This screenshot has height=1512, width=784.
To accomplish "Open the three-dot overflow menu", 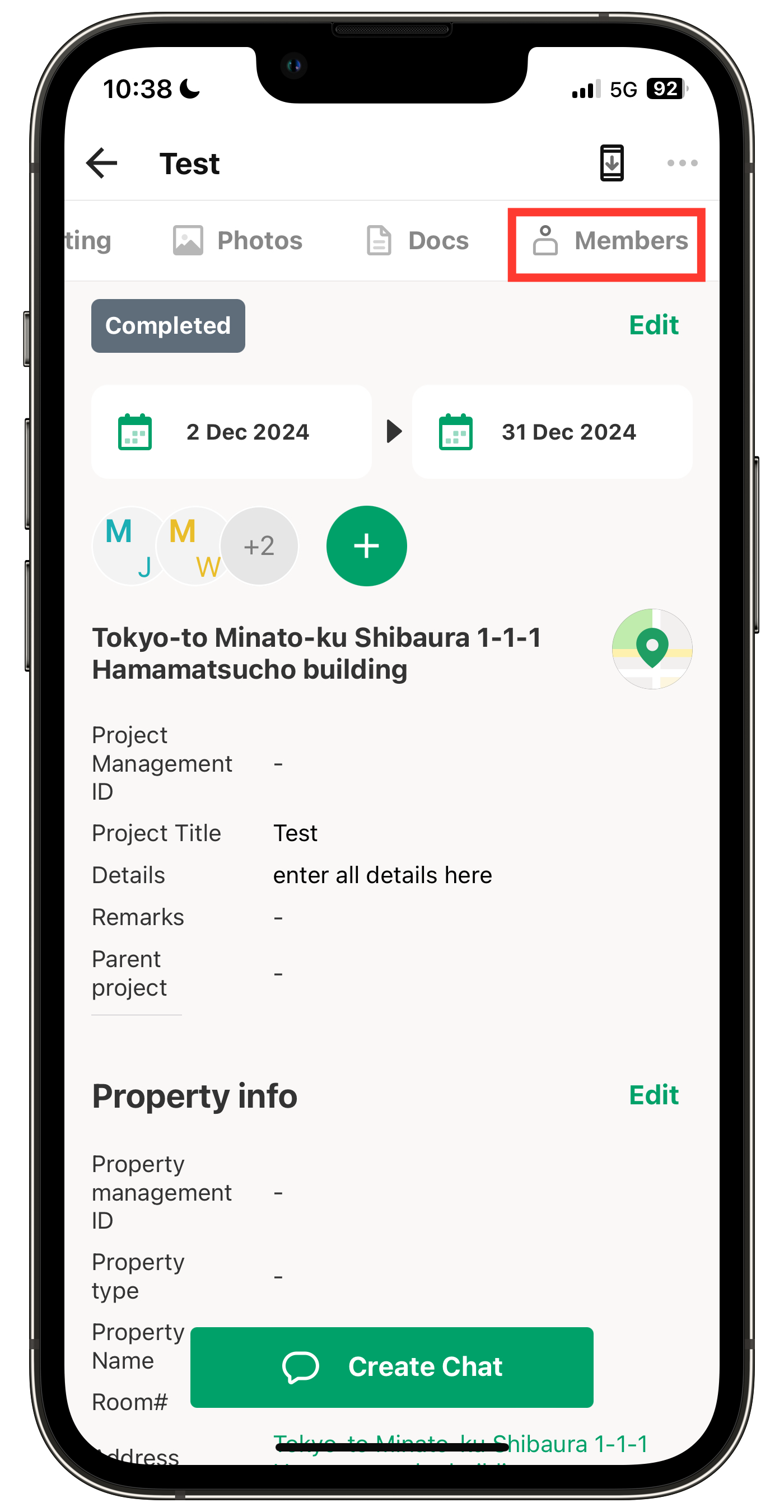I will coord(682,163).
